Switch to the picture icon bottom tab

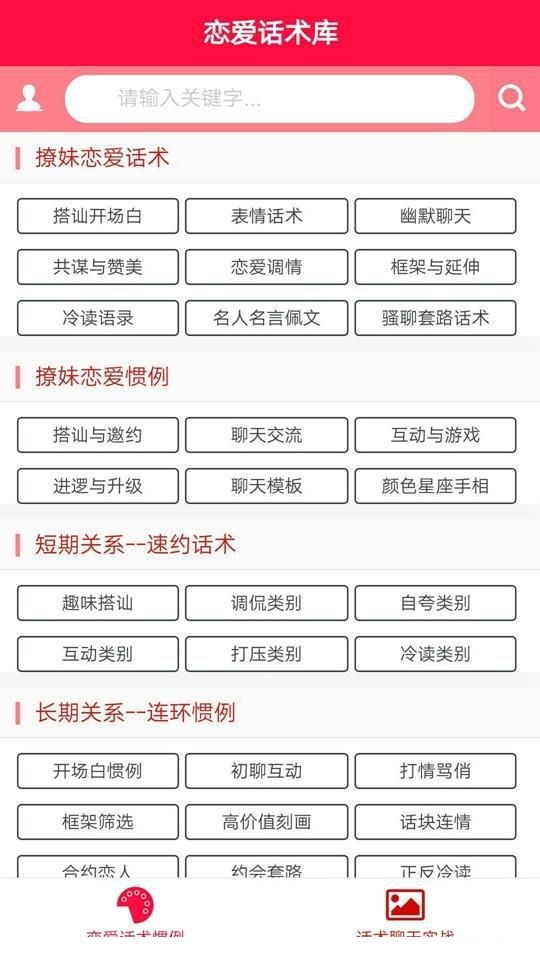405,905
